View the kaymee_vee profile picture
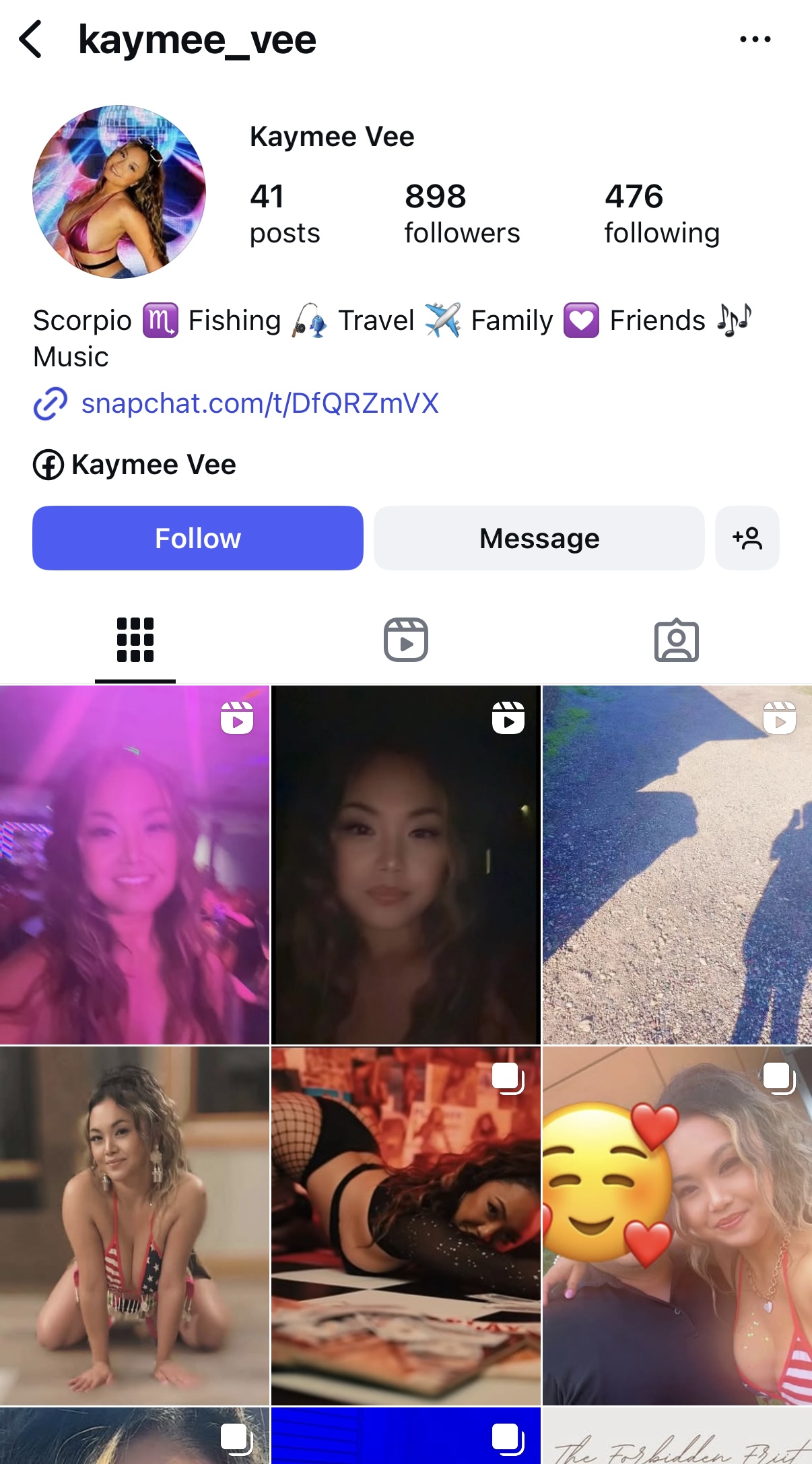Image resolution: width=812 pixels, height=1464 pixels. click(x=119, y=191)
